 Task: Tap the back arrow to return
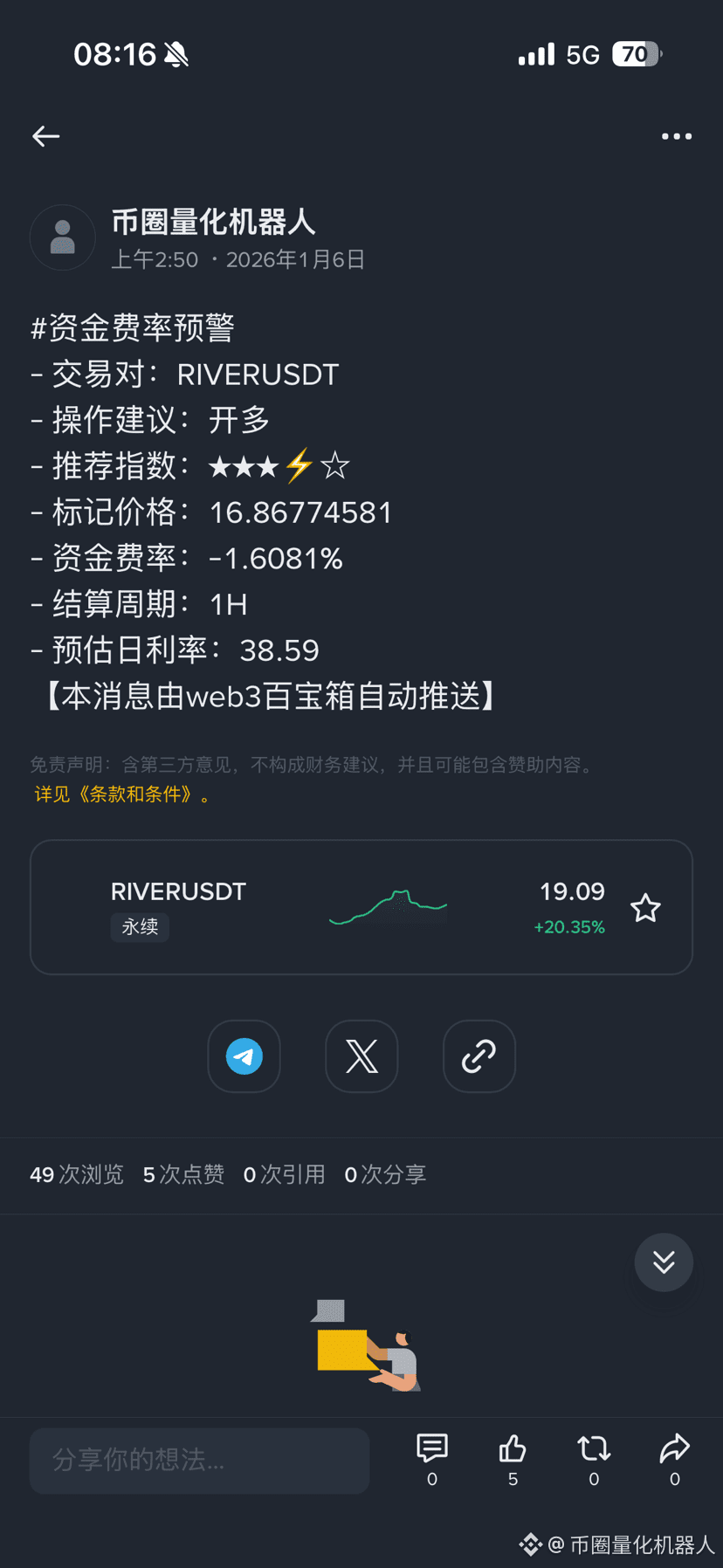pos(45,136)
